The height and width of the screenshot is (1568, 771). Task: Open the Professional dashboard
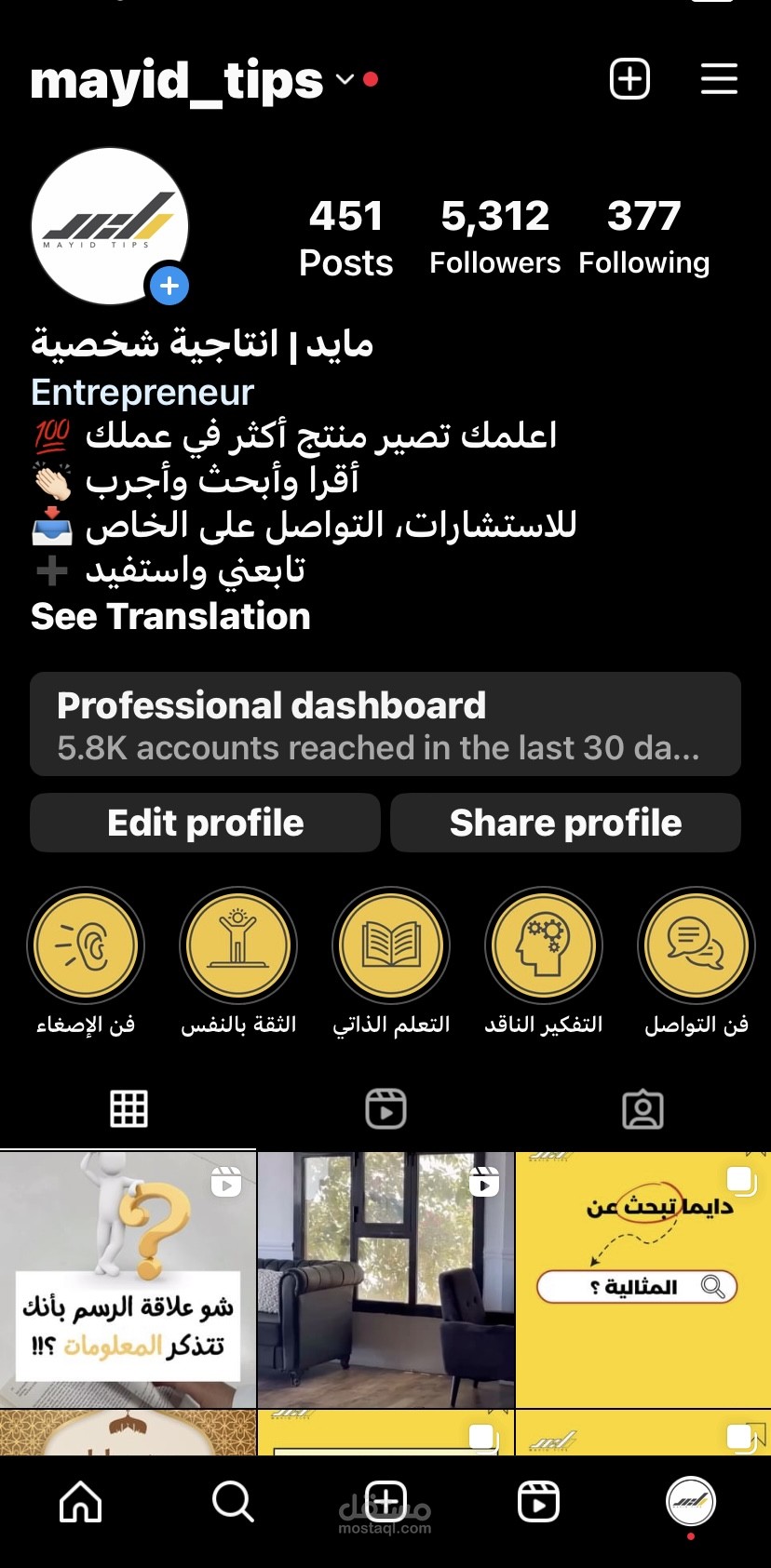(x=385, y=724)
